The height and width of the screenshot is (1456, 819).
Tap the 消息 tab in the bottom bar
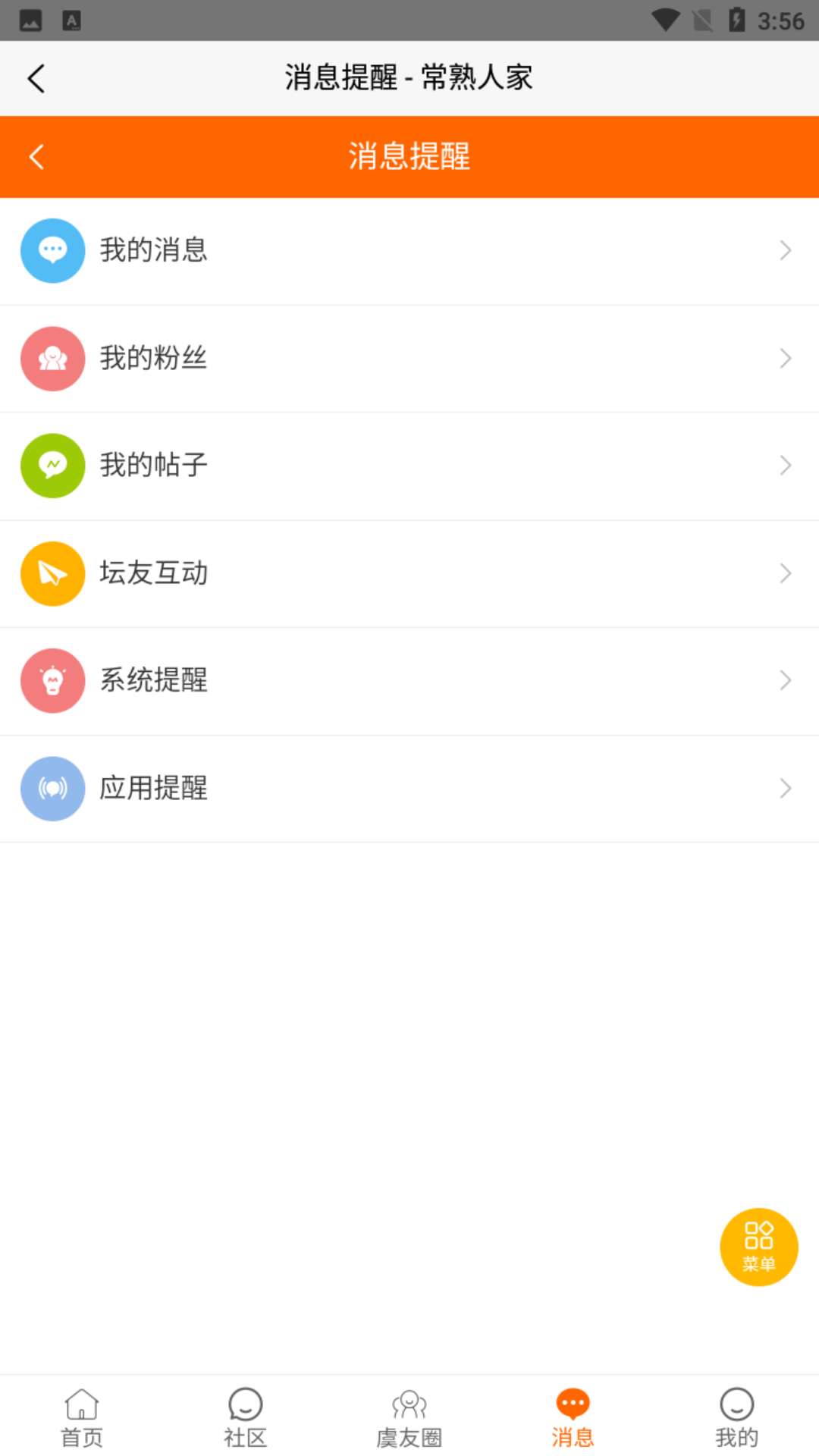[x=573, y=1417]
